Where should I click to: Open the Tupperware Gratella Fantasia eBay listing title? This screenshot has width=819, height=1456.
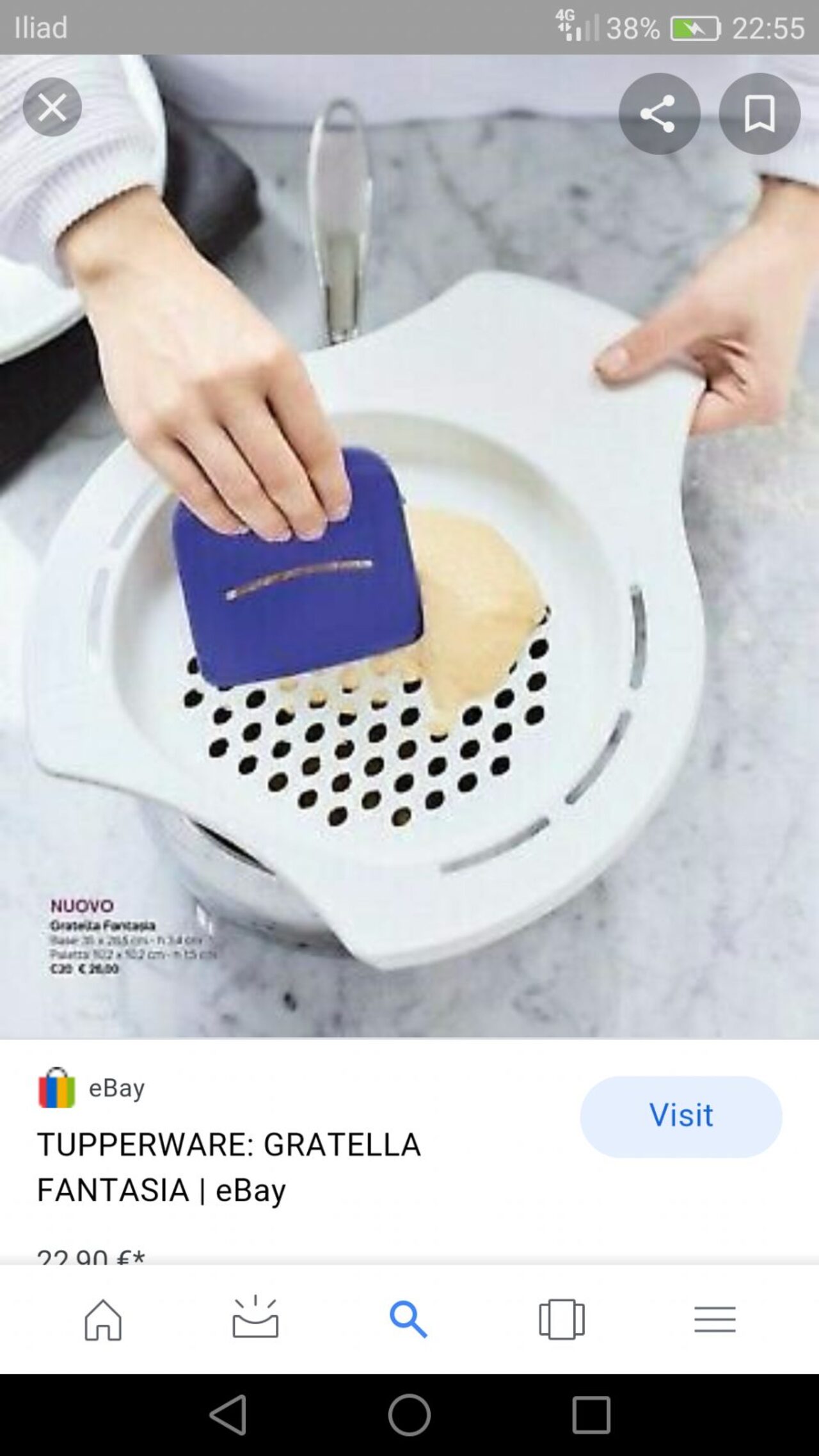coord(228,1166)
